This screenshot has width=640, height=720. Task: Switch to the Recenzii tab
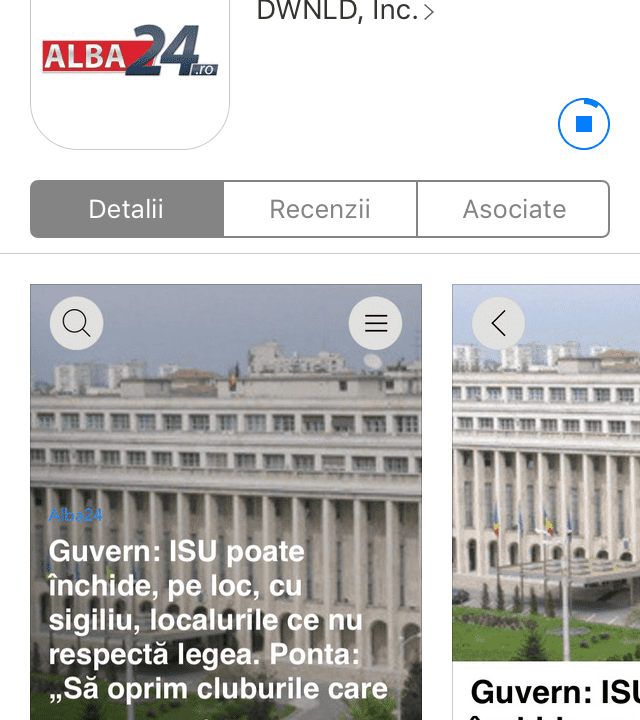320,209
